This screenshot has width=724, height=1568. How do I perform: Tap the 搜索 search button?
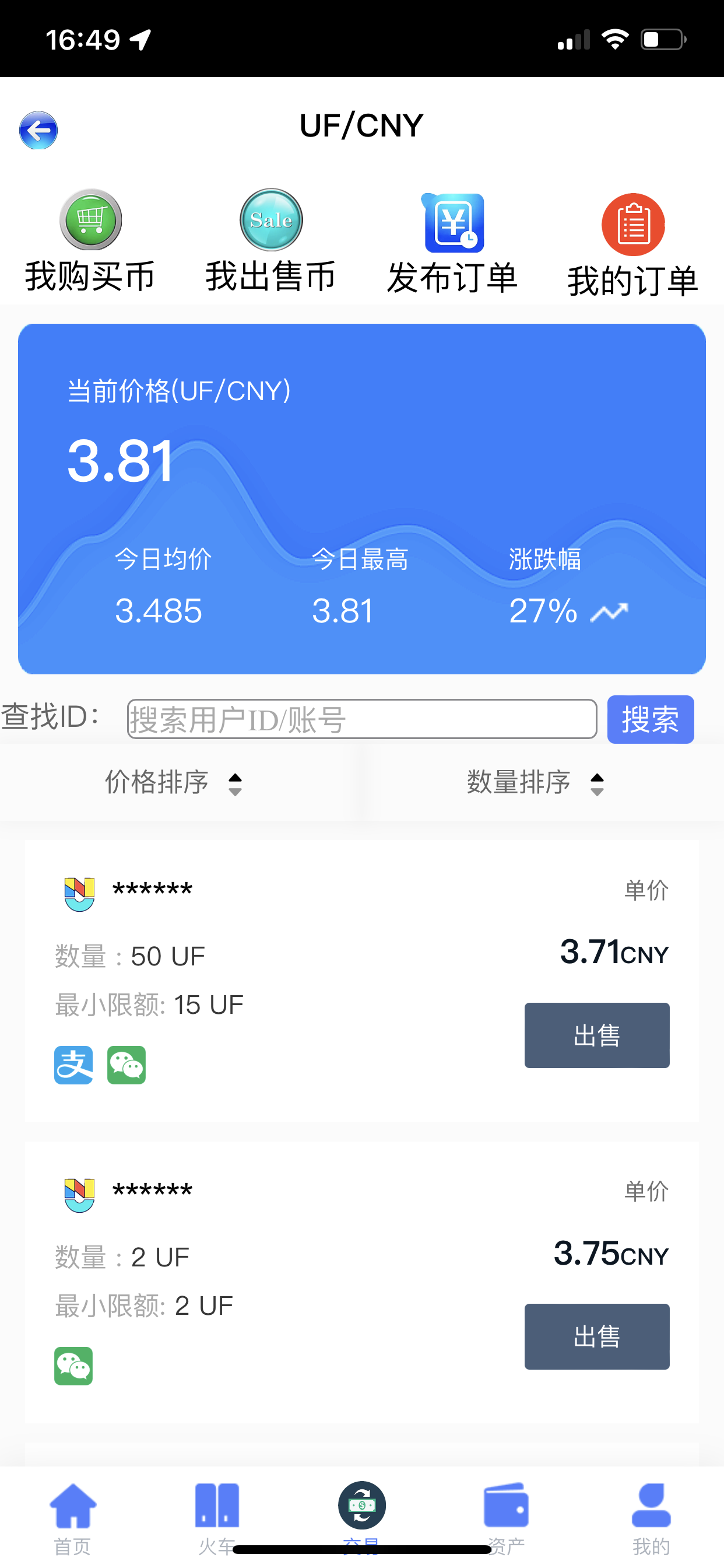coord(651,719)
